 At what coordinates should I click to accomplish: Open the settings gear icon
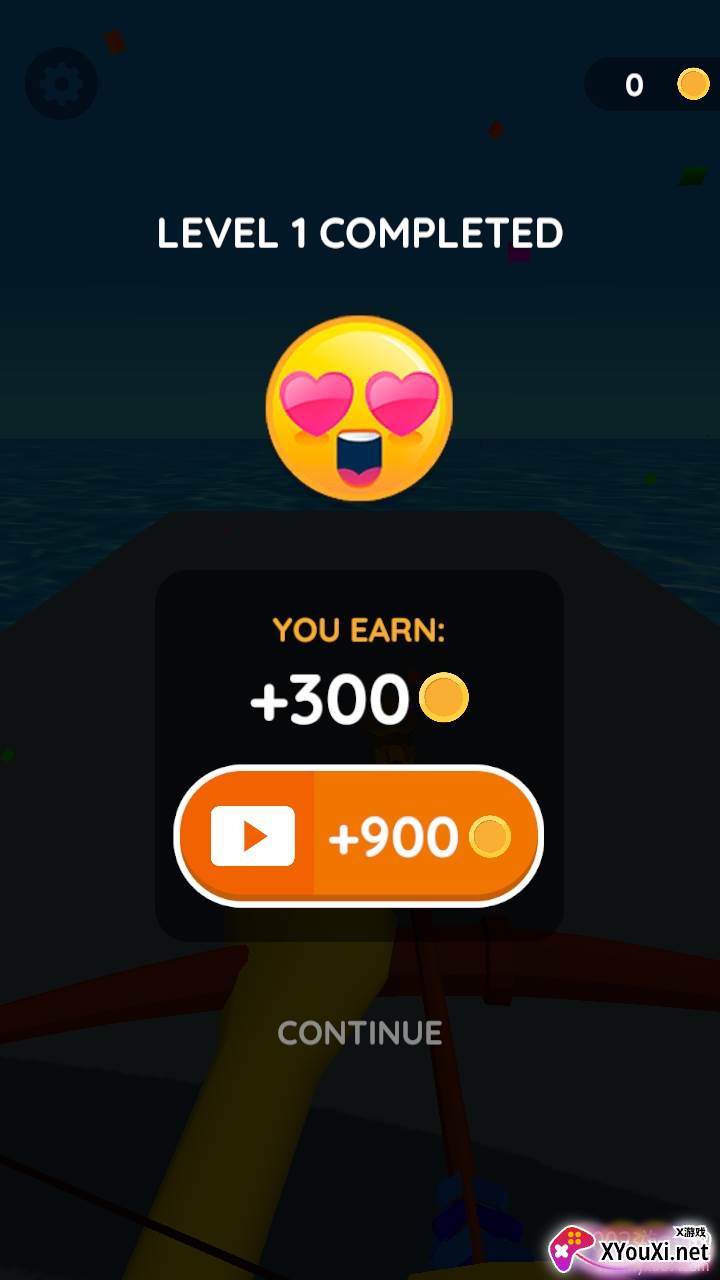coord(61,84)
